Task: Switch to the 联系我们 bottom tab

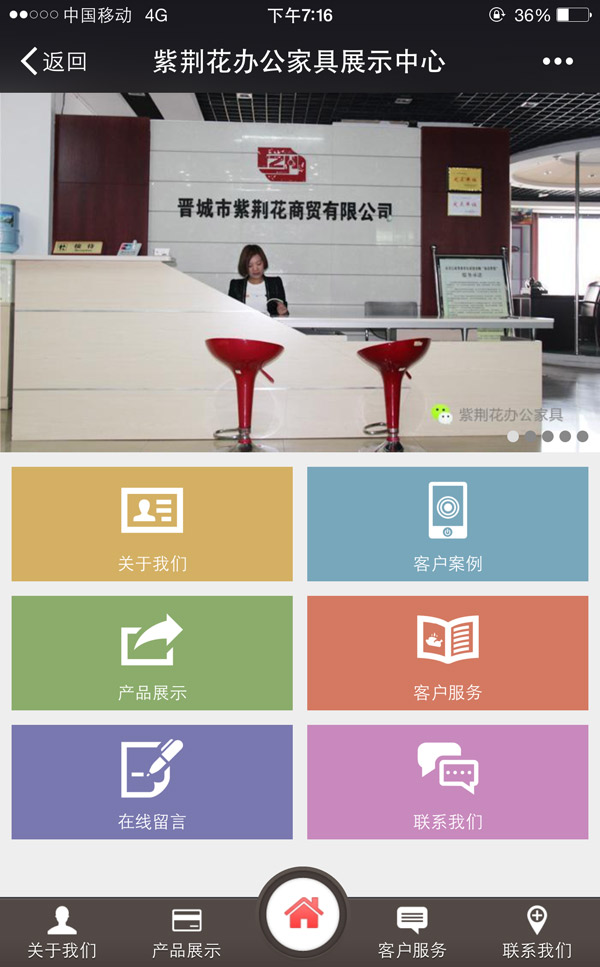Action: [537, 932]
